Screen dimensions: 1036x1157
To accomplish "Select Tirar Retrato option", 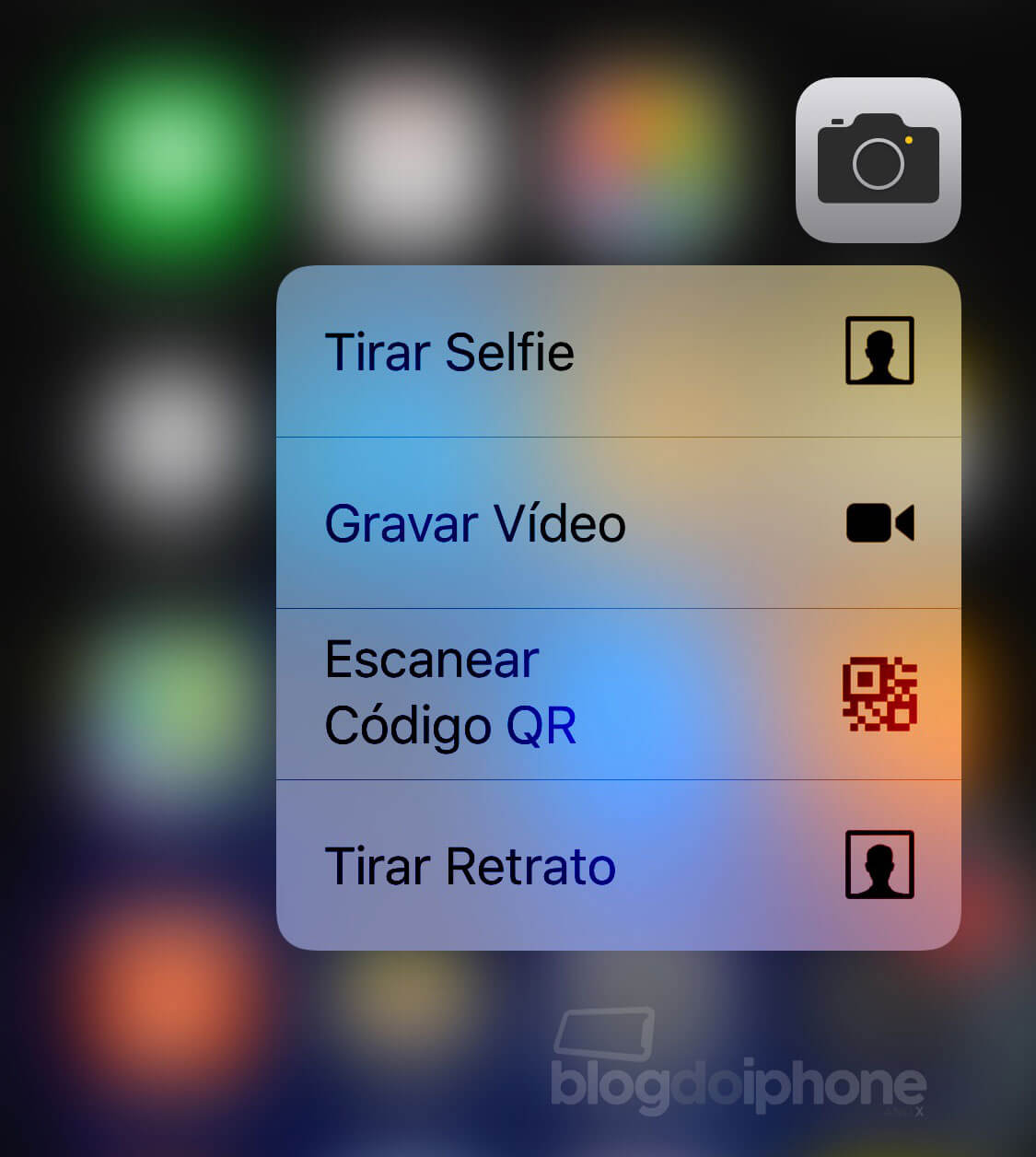I will coord(617,865).
